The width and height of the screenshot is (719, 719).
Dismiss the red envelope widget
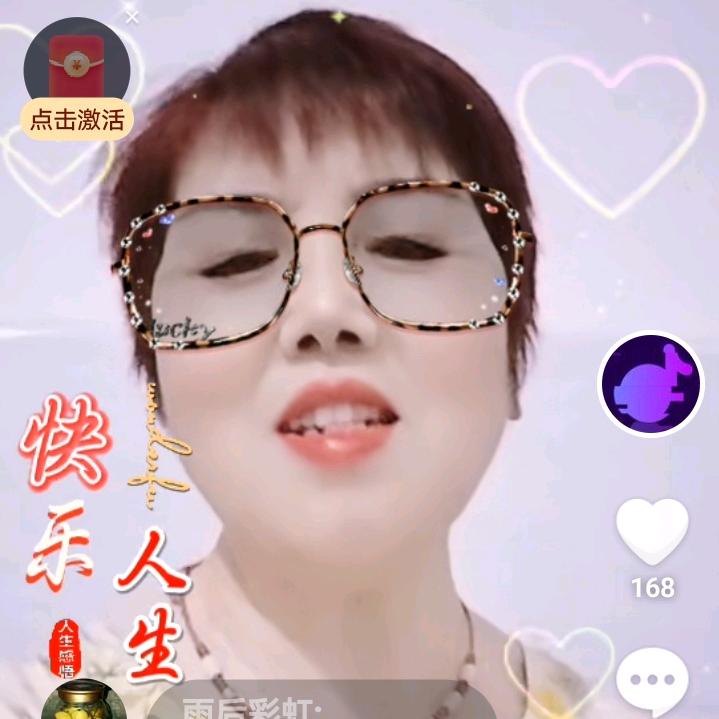coord(132,17)
